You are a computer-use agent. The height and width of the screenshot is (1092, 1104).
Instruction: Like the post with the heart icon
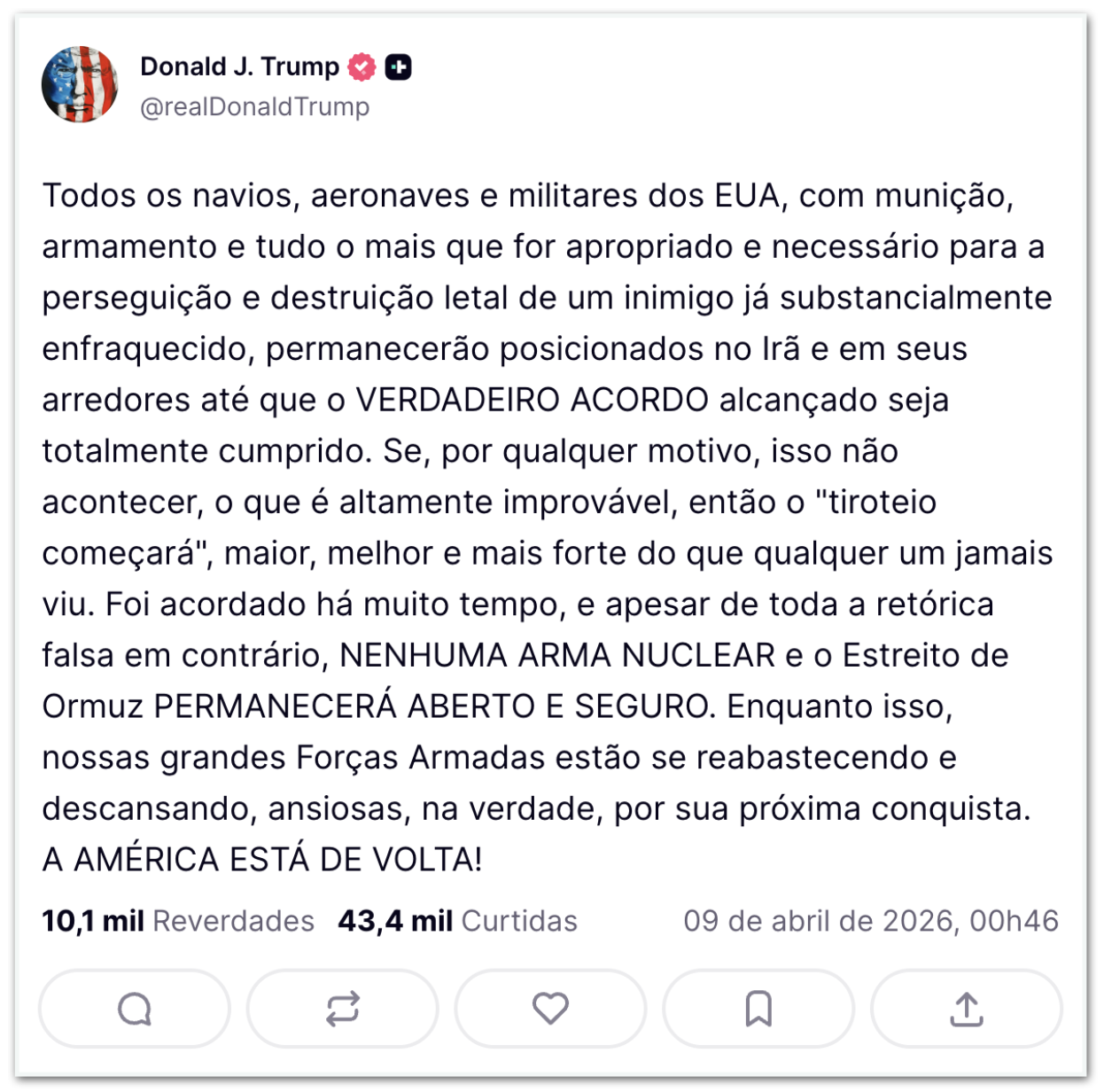coord(550,1009)
